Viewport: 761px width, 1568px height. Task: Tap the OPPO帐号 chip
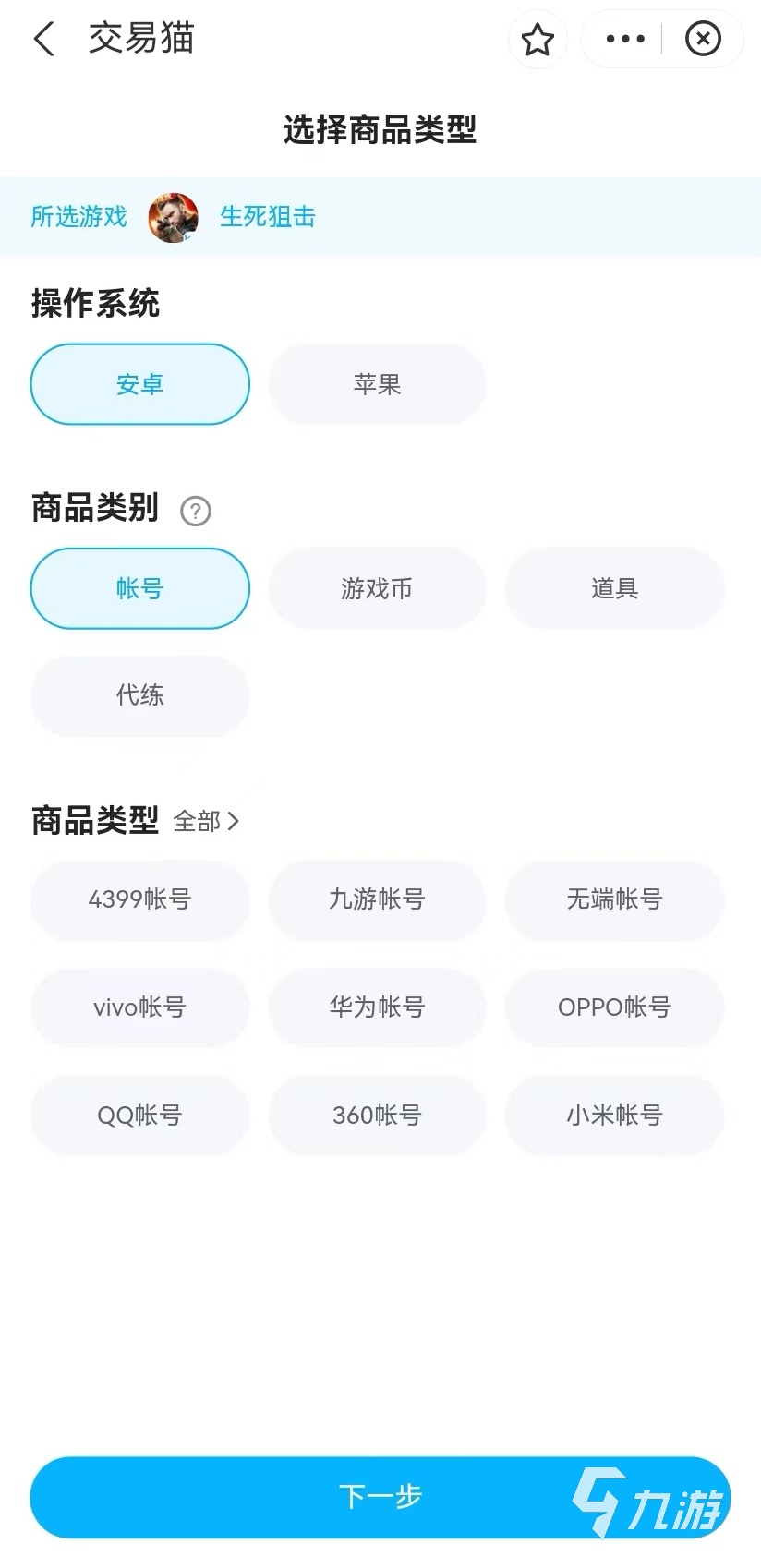pos(614,1007)
